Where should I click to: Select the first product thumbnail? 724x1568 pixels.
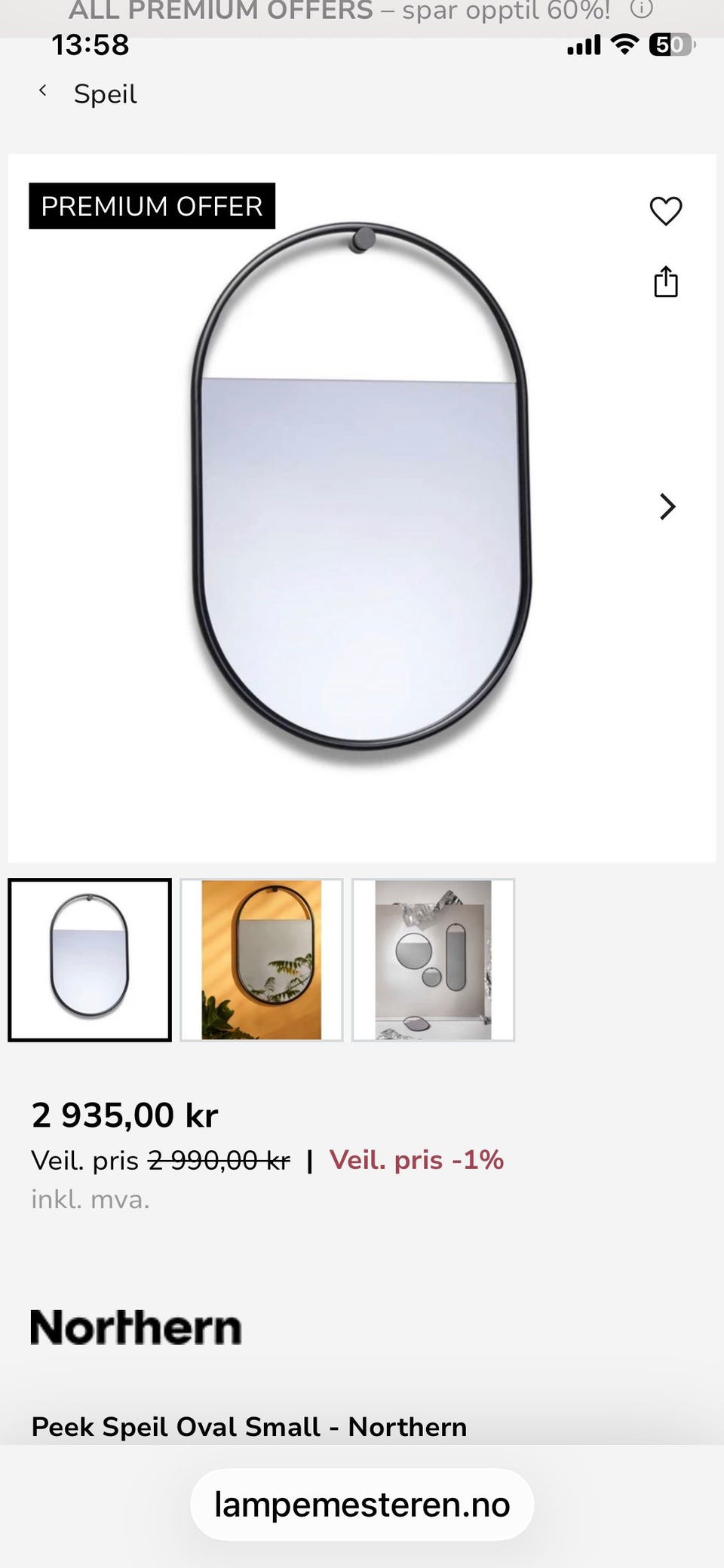point(89,959)
